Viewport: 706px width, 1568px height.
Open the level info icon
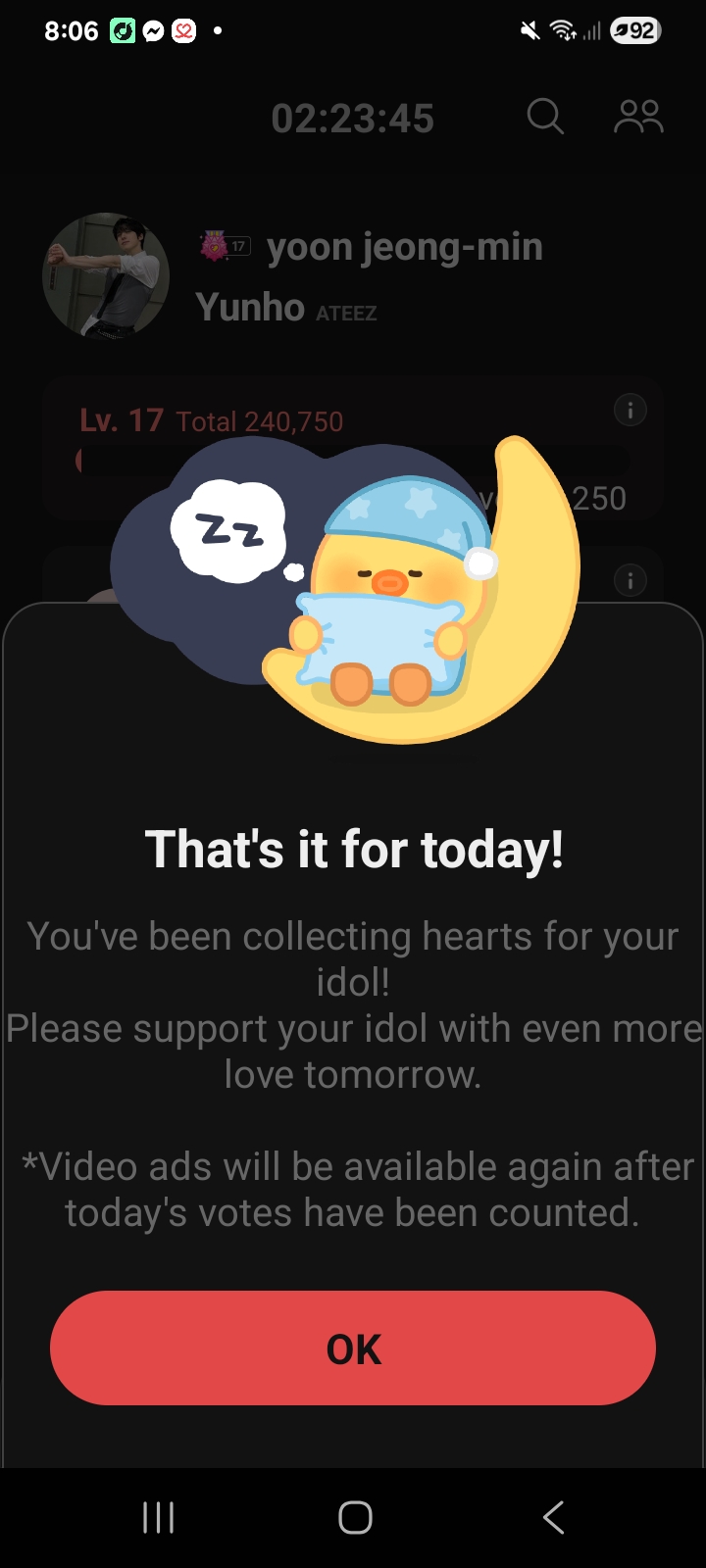(630, 410)
